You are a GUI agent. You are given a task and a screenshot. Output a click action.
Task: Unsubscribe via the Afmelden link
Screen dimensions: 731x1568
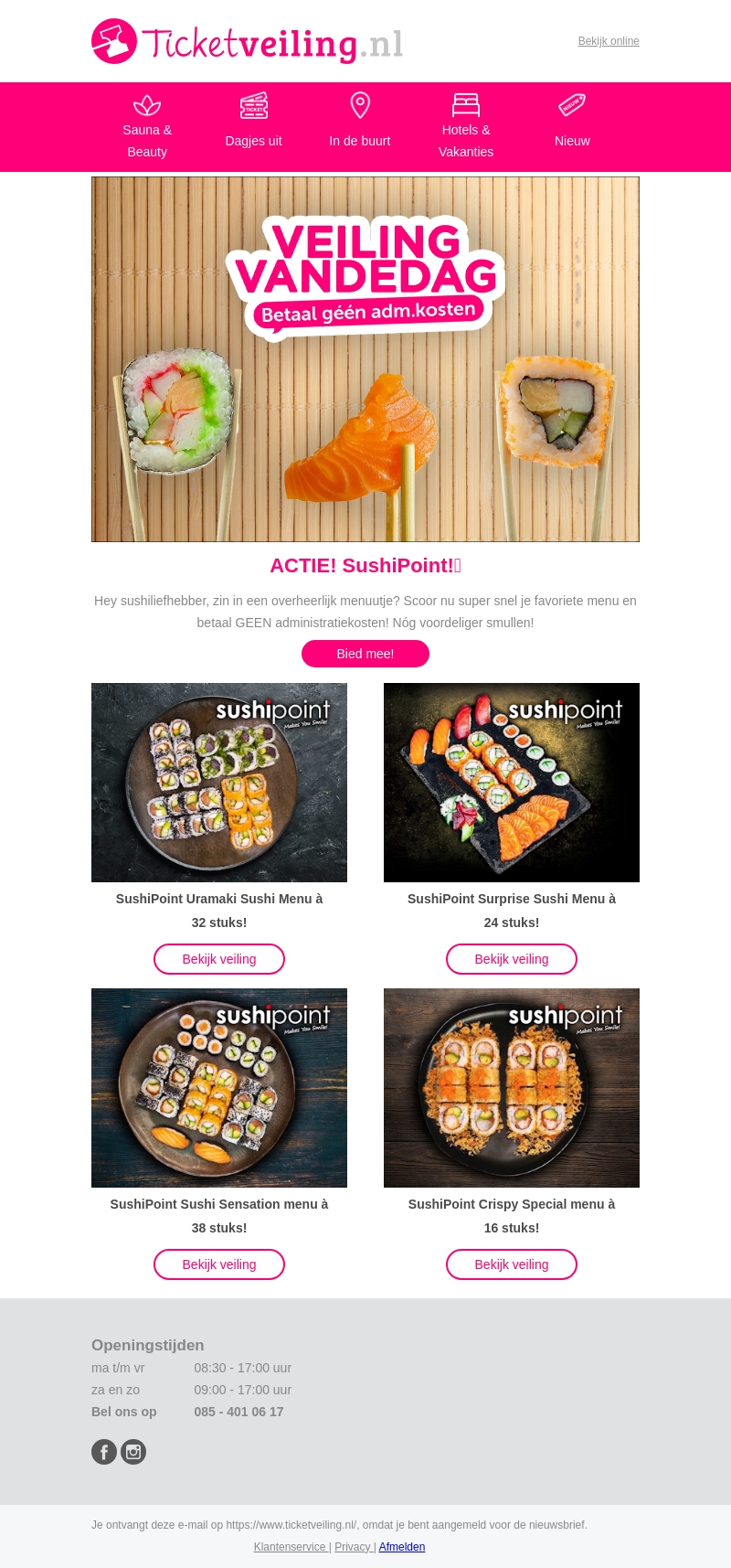[x=402, y=1547]
